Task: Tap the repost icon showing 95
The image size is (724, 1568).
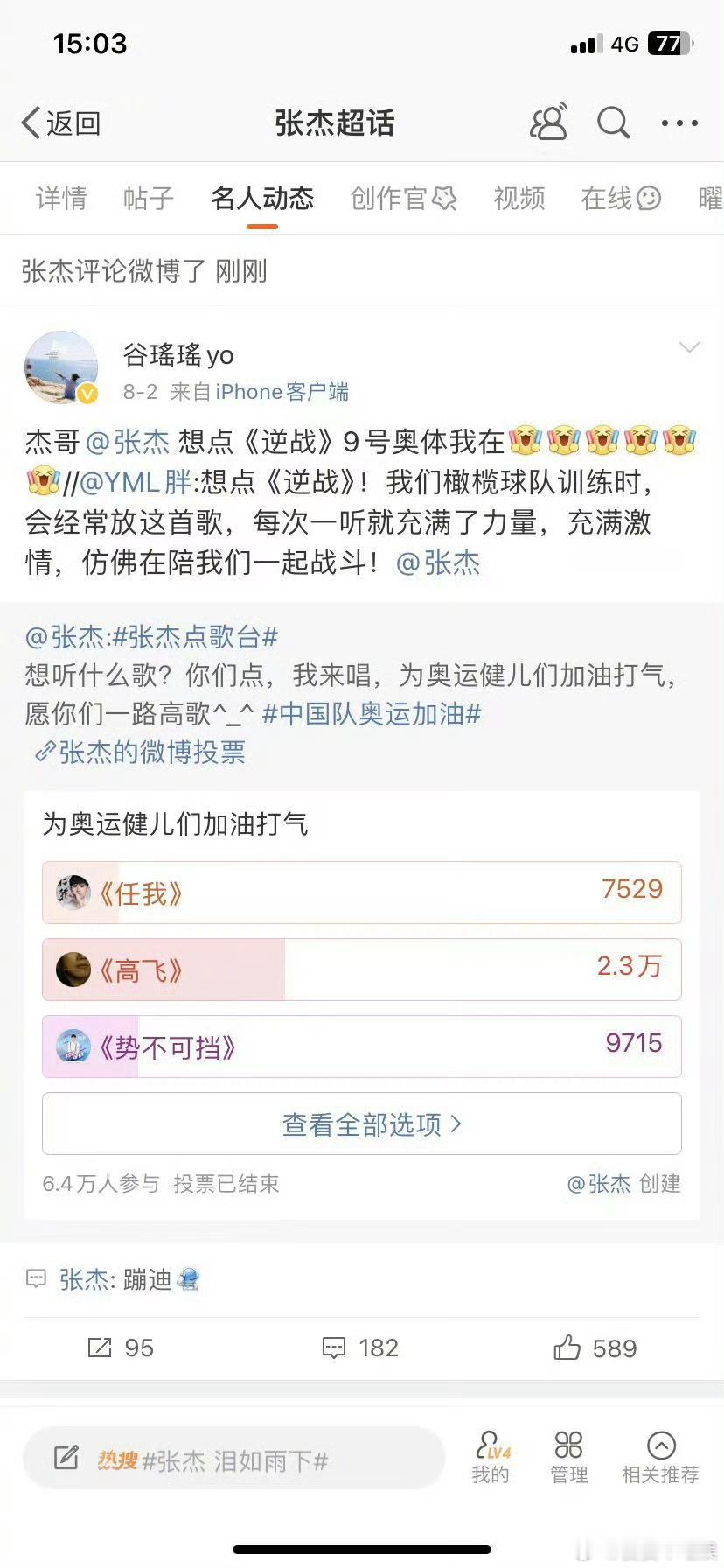Action: (x=122, y=1347)
